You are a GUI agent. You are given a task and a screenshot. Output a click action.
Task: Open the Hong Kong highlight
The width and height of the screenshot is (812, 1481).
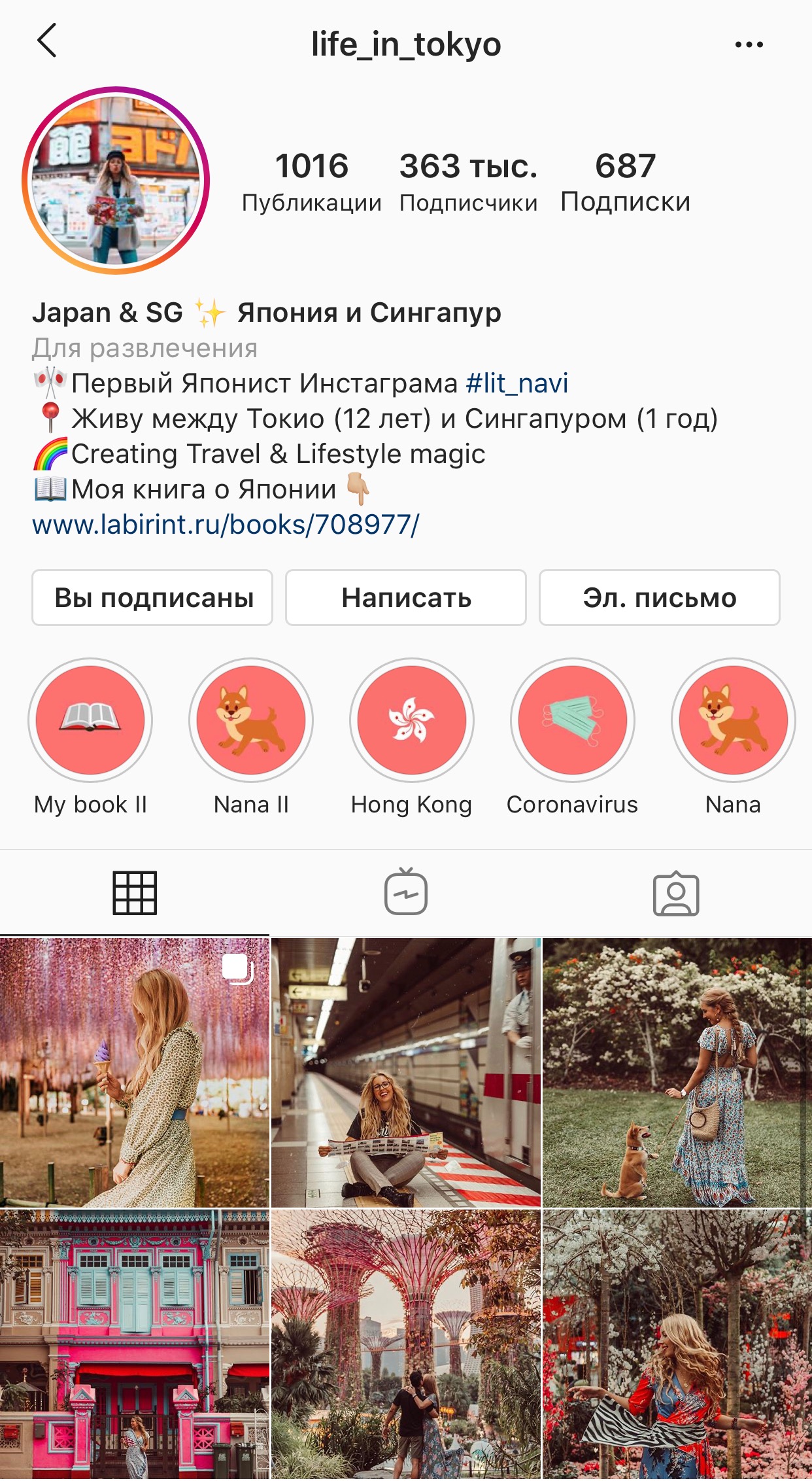coord(411,721)
